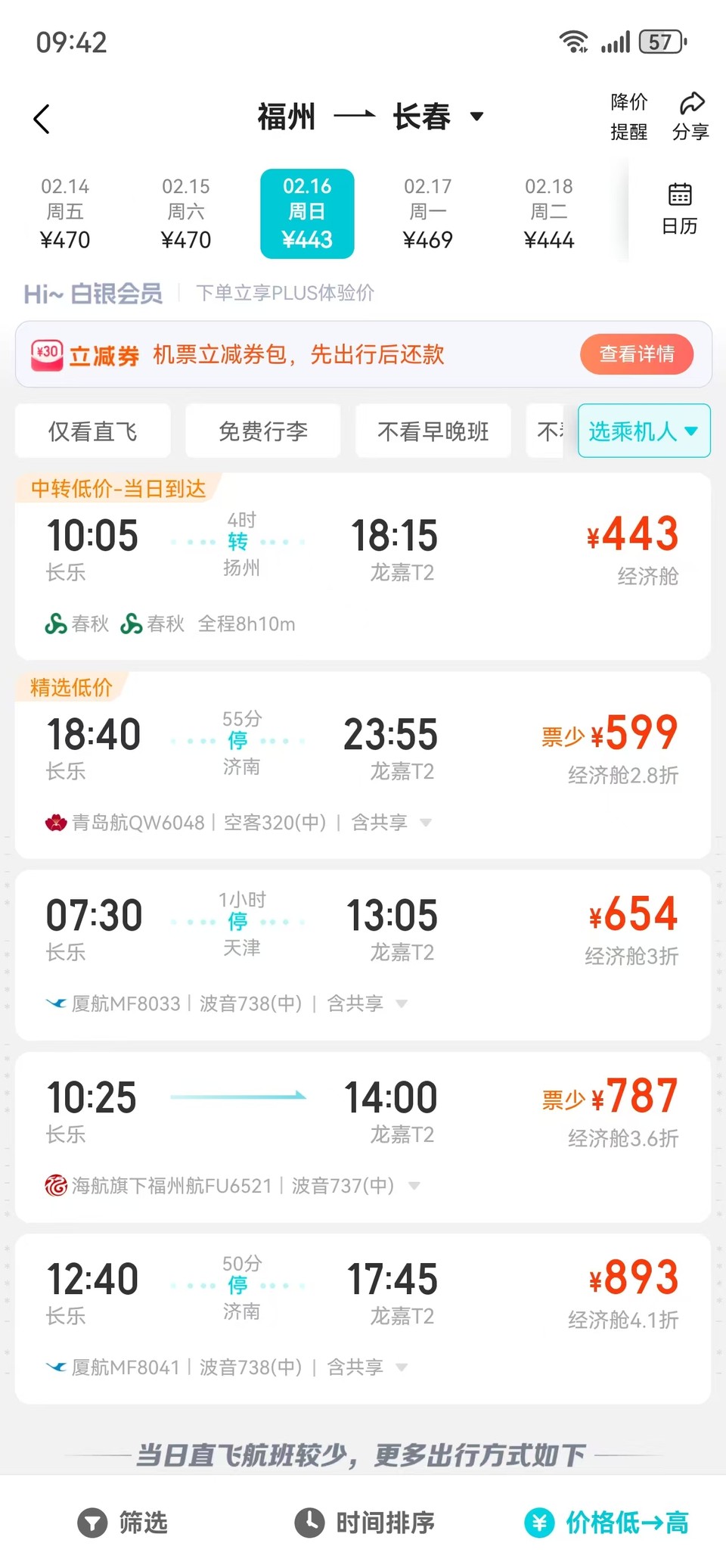
Task: Open the 选乘机人 passenger dropdown
Action: click(644, 431)
